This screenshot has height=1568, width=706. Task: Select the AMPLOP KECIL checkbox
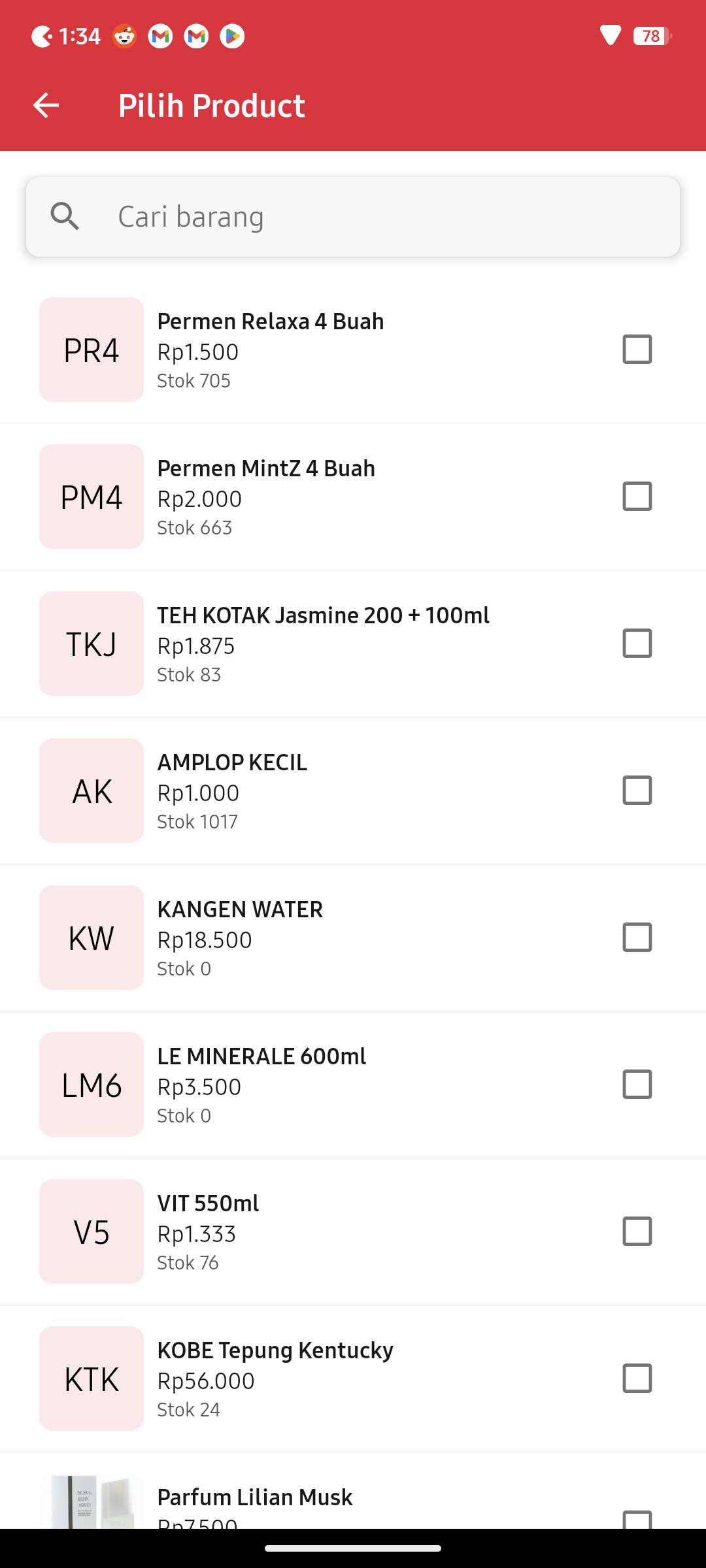(637, 791)
